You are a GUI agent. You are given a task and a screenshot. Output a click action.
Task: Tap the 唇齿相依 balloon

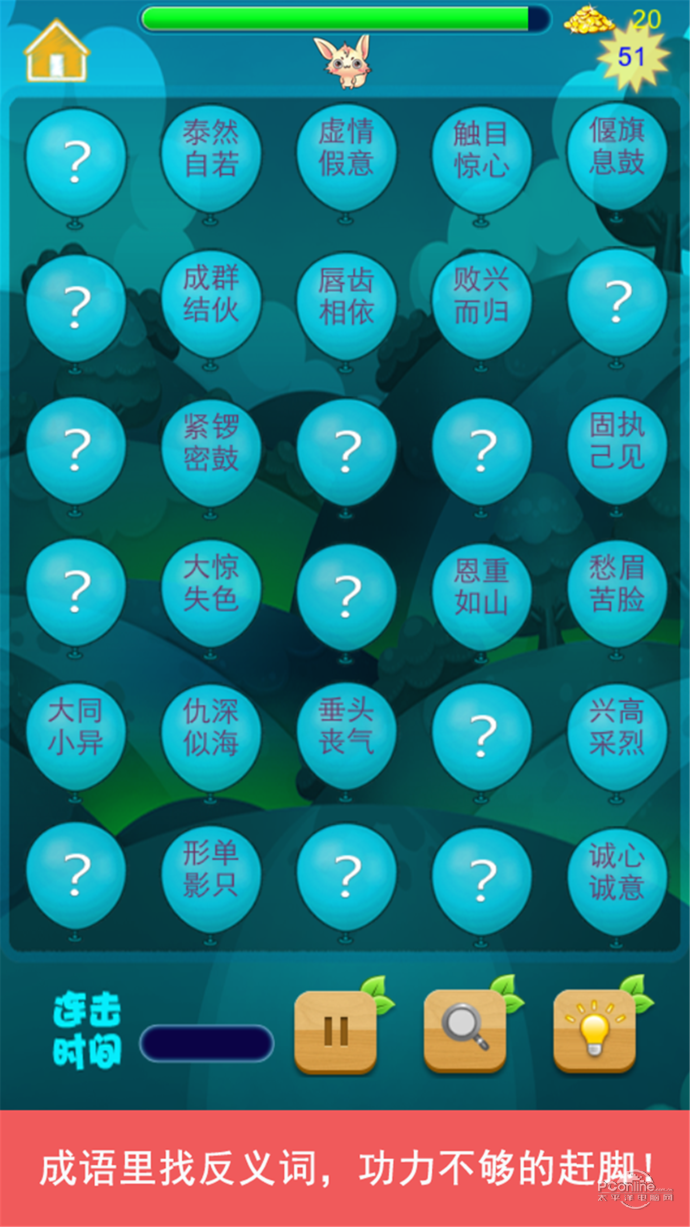coord(346,297)
